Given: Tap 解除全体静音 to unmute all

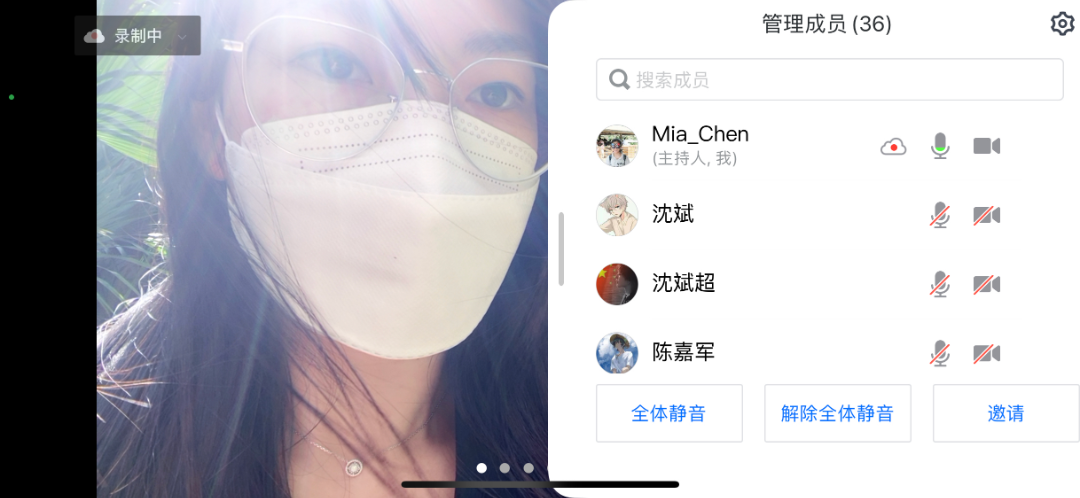Looking at the screenshot, I should (x=837, y=413).
